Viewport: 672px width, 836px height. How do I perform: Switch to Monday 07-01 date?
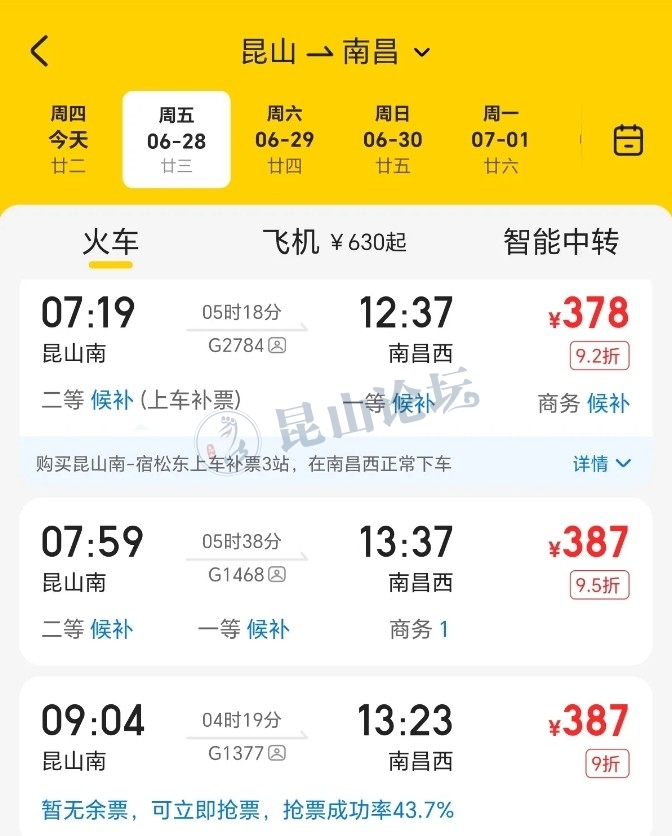pos(500,139)
